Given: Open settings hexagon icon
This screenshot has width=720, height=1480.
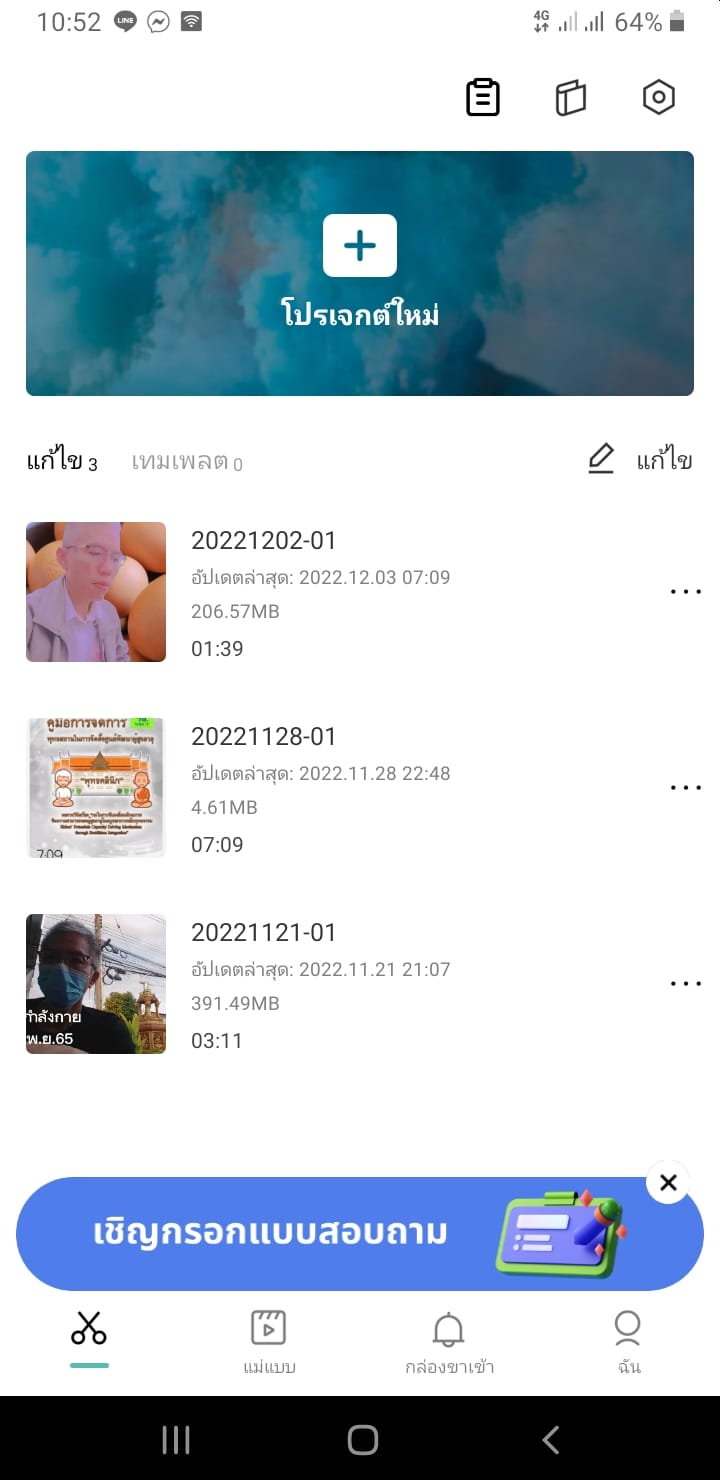Looking at the screenshot, I should point(658,98).
